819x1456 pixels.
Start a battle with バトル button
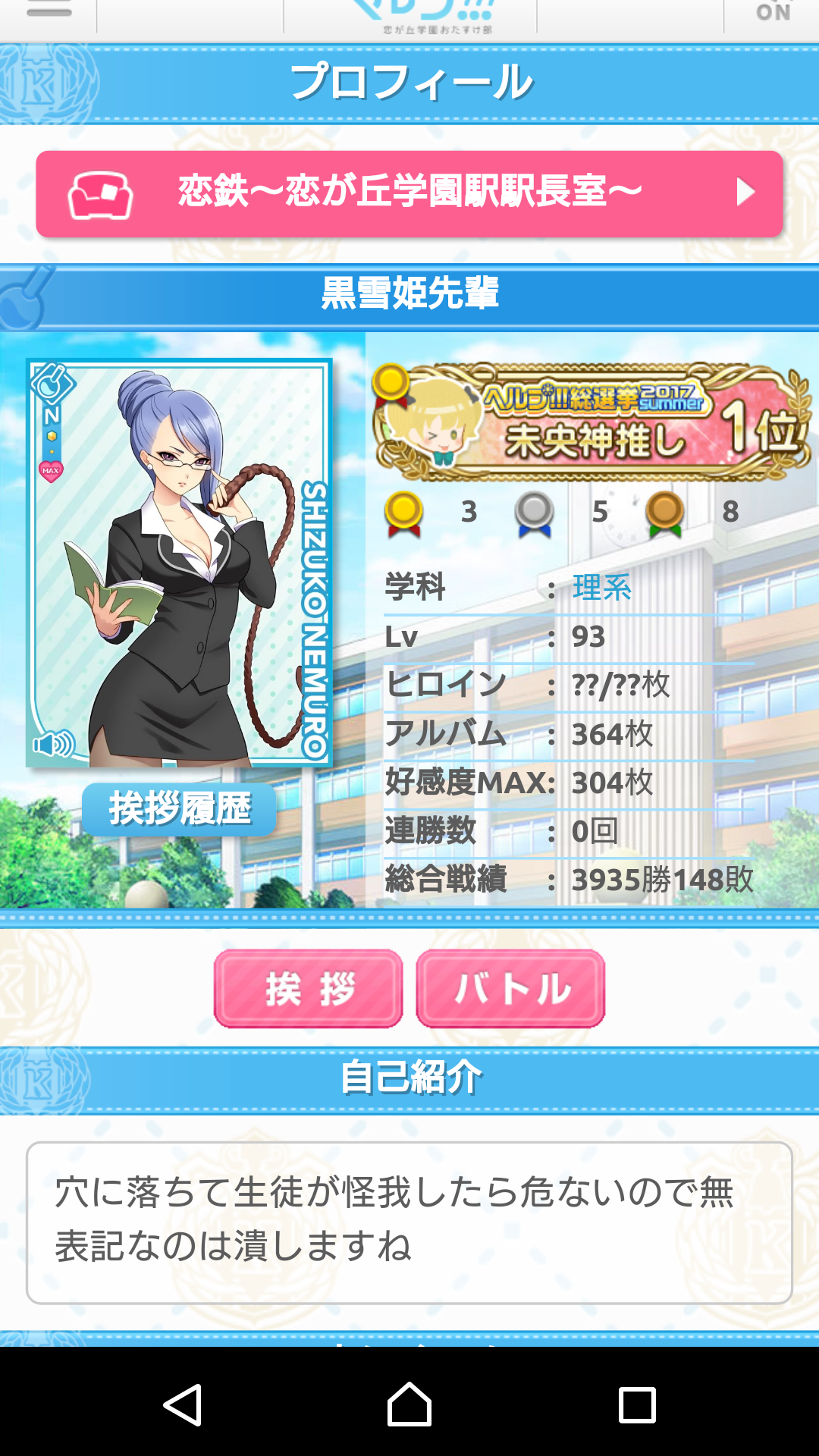510,989
